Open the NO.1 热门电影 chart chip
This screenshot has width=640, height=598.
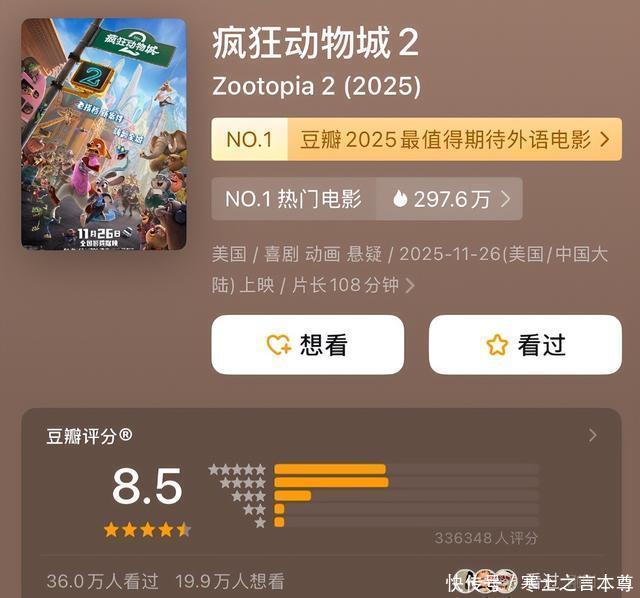pos(293,199)
